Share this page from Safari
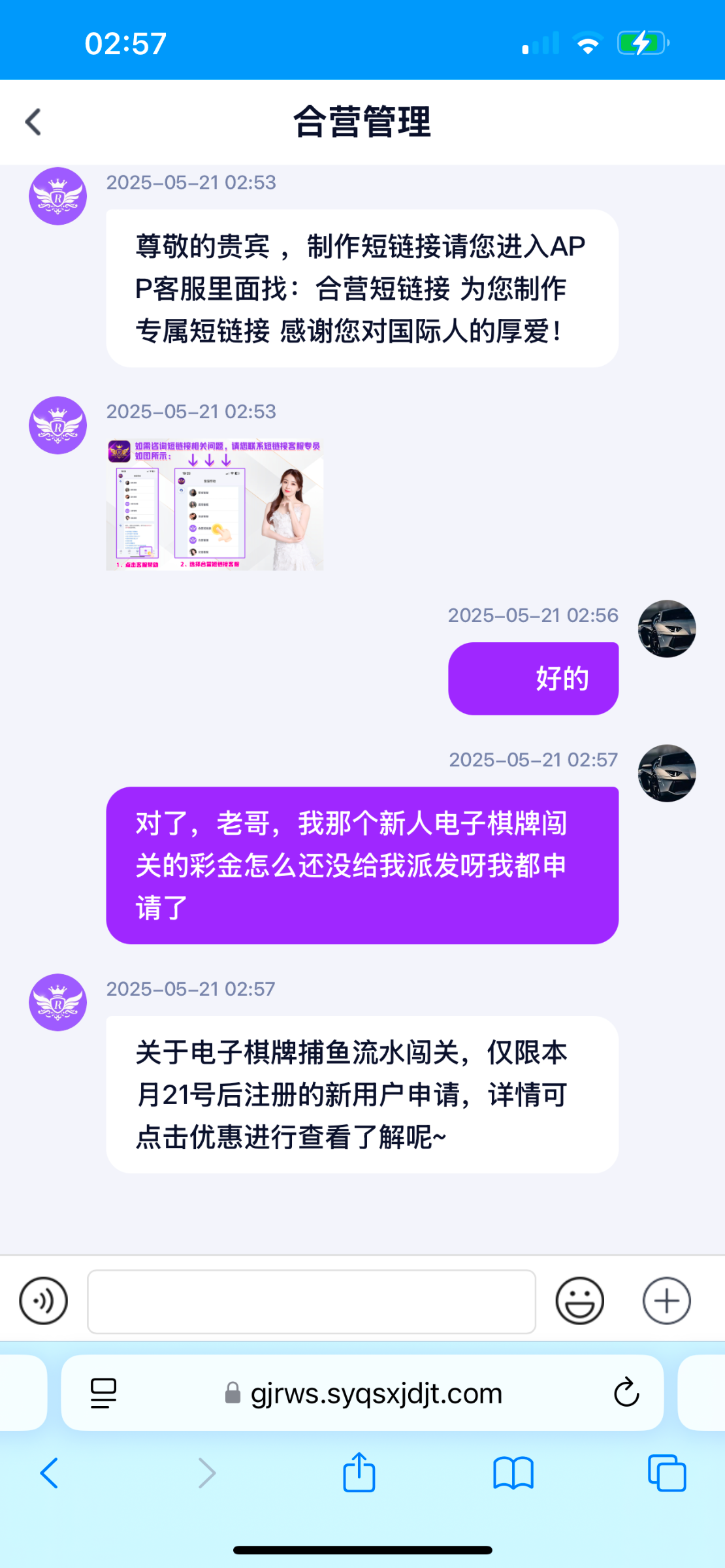Screen dimensions: 725x1568 click(359, 1473)
